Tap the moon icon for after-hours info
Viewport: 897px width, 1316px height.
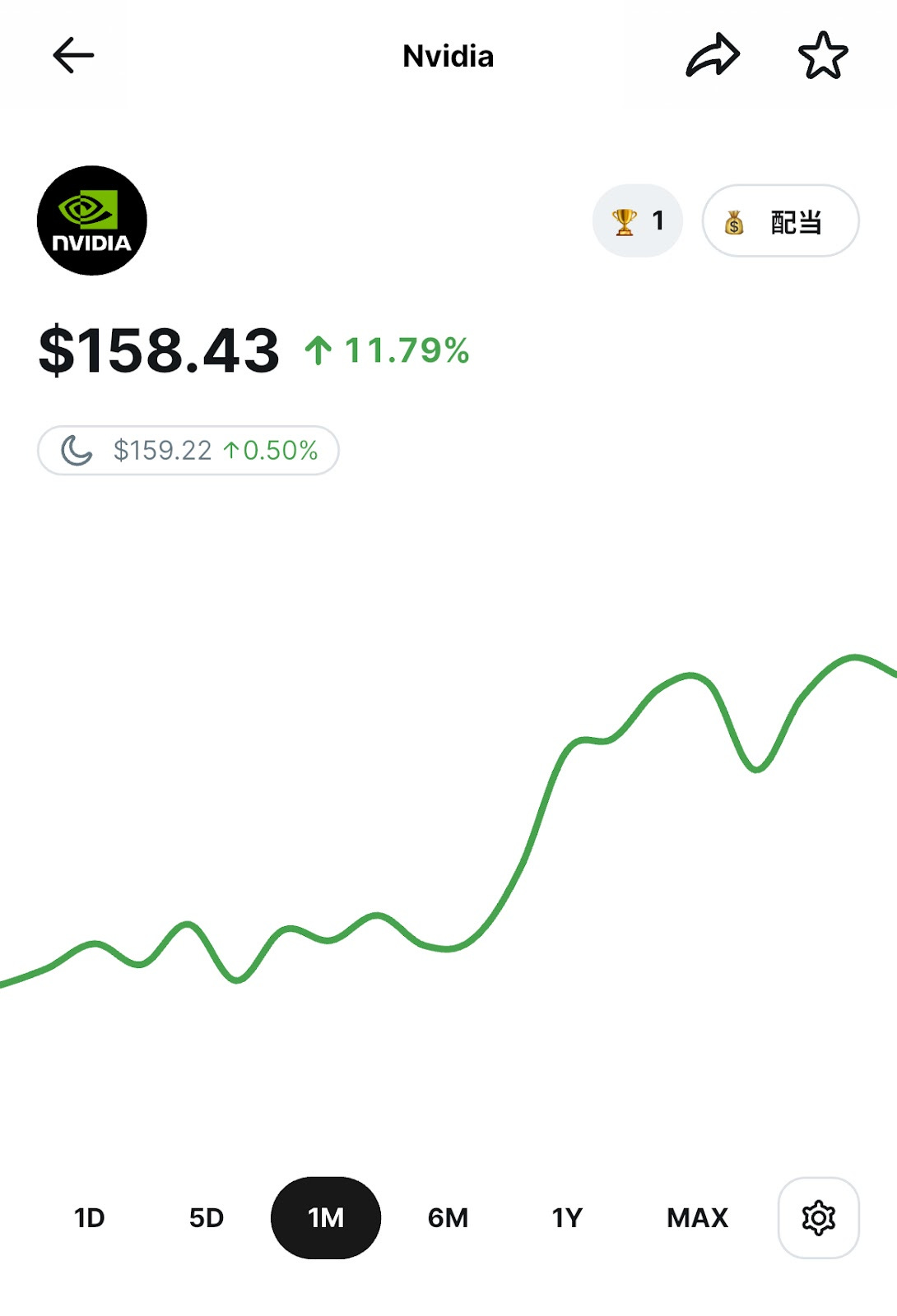[x=78, y=449]
